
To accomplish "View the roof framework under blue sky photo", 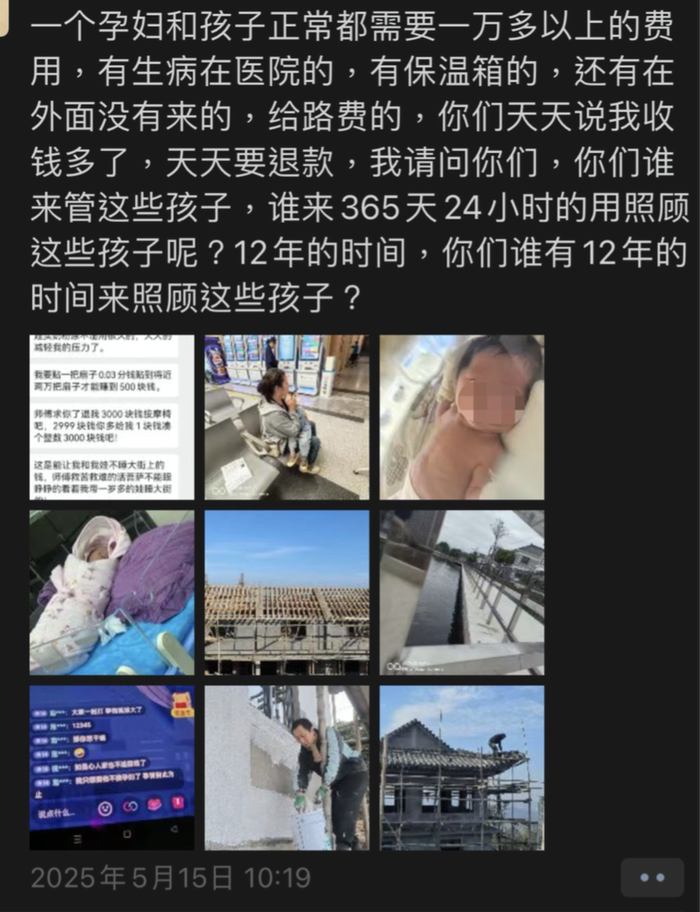I will point(286,592).
